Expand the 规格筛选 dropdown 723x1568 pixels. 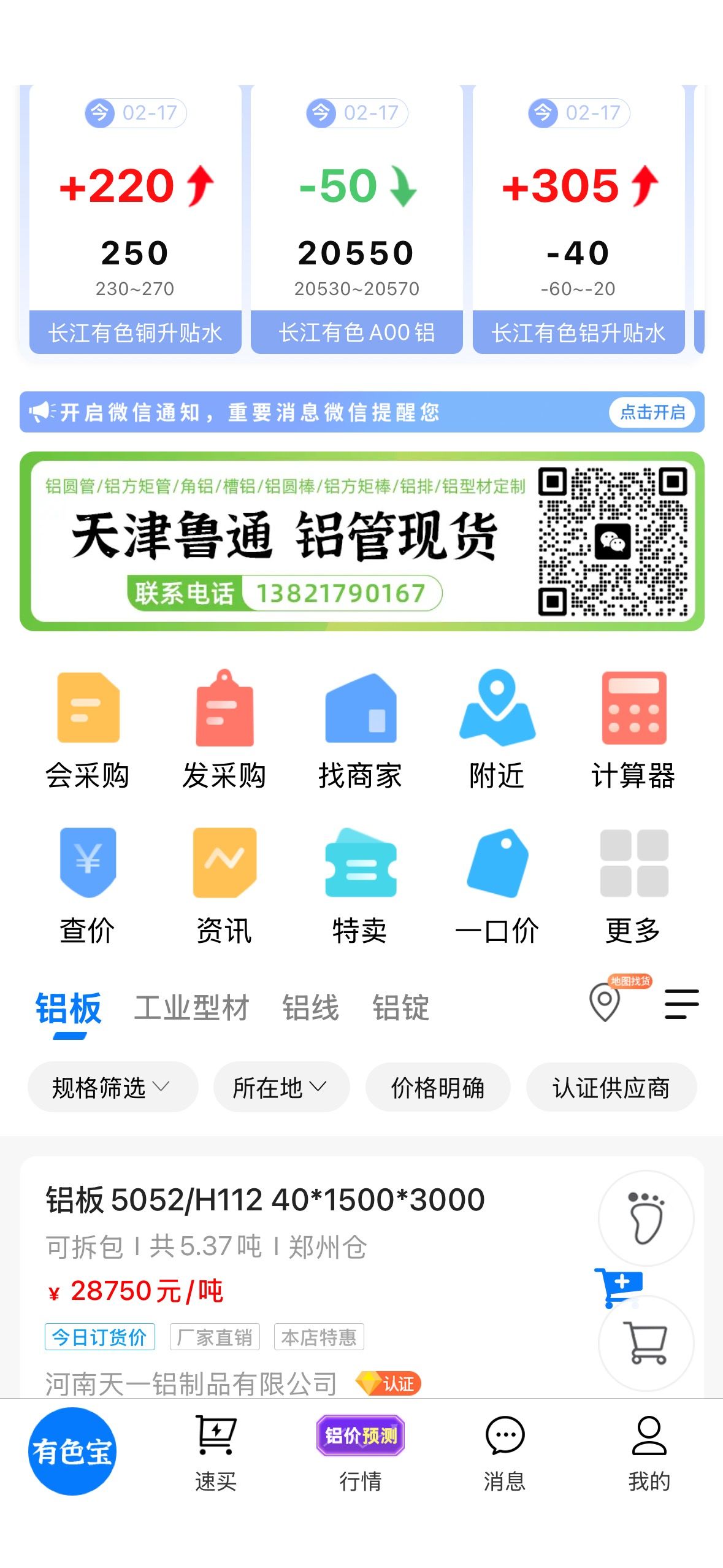113,1087
